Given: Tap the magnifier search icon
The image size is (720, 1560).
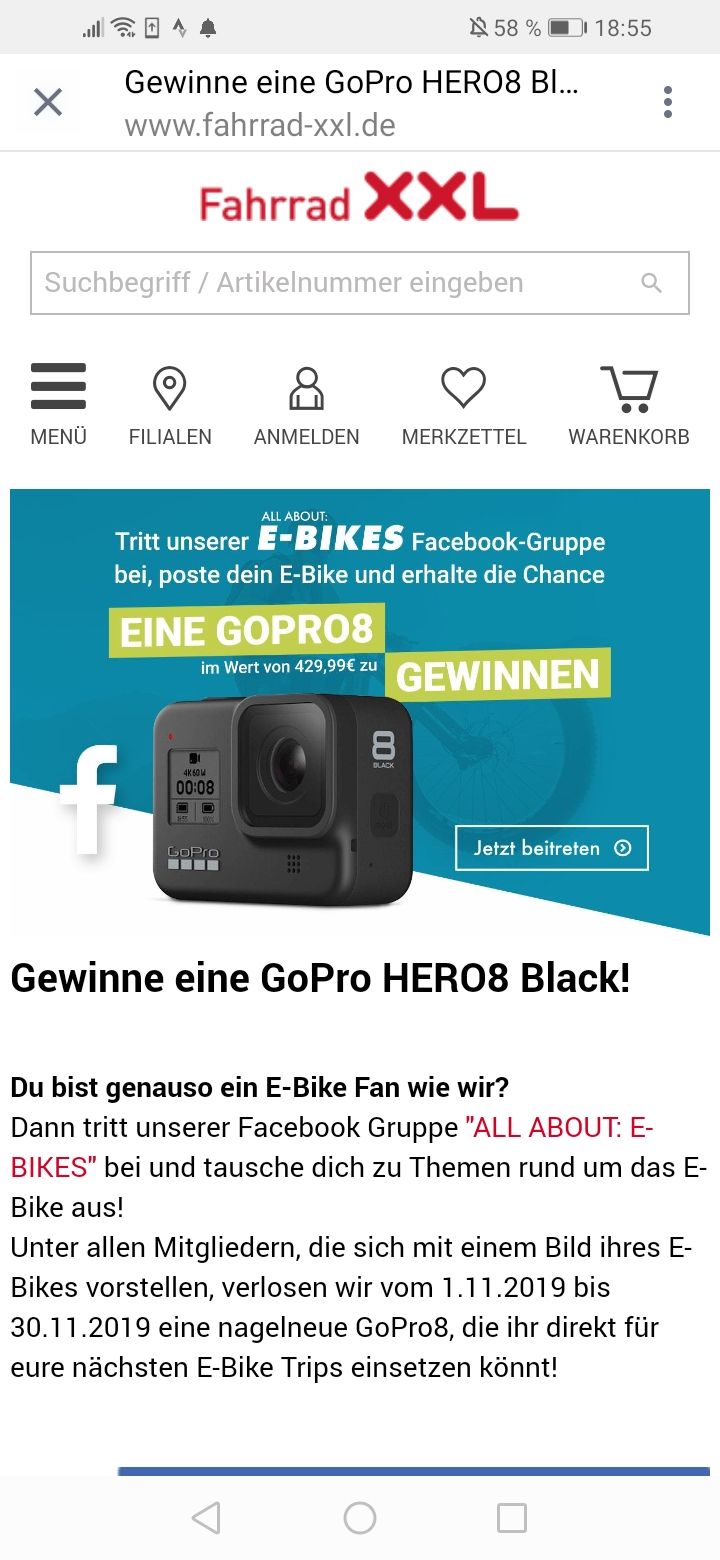Looking at the screenshot, I should click(651, 283).
